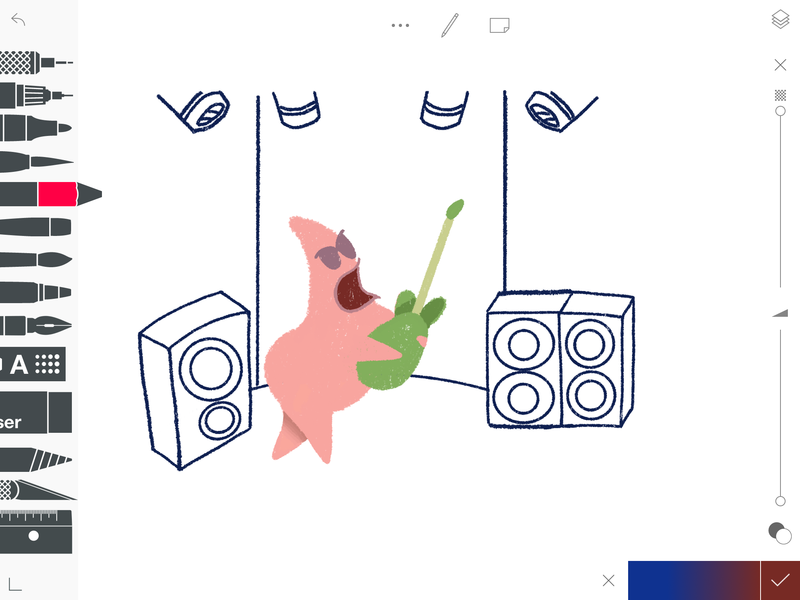This screenshot has height=600, width=800.
Task: Choose the text and halftone tool
Action: coord(33,364)
